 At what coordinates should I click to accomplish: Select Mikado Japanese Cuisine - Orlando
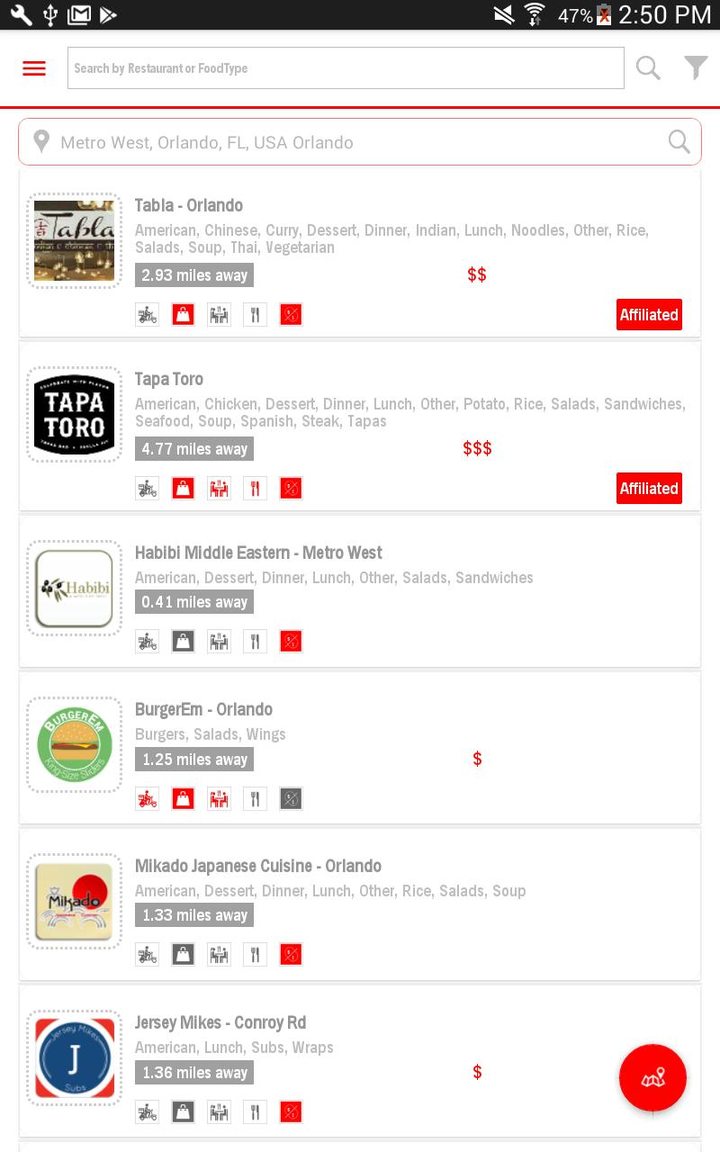(359, 904)
